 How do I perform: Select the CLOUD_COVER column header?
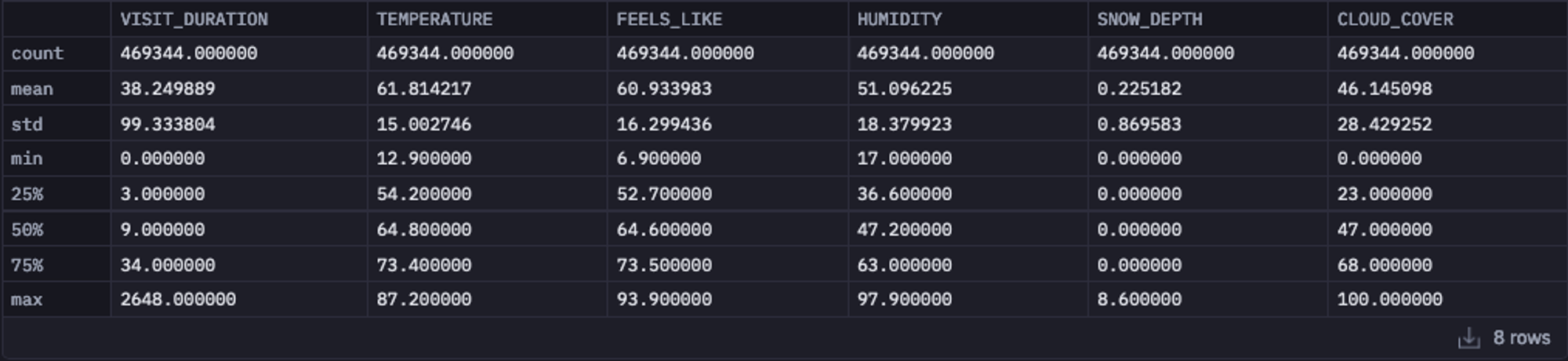[x=1395, y=20]
